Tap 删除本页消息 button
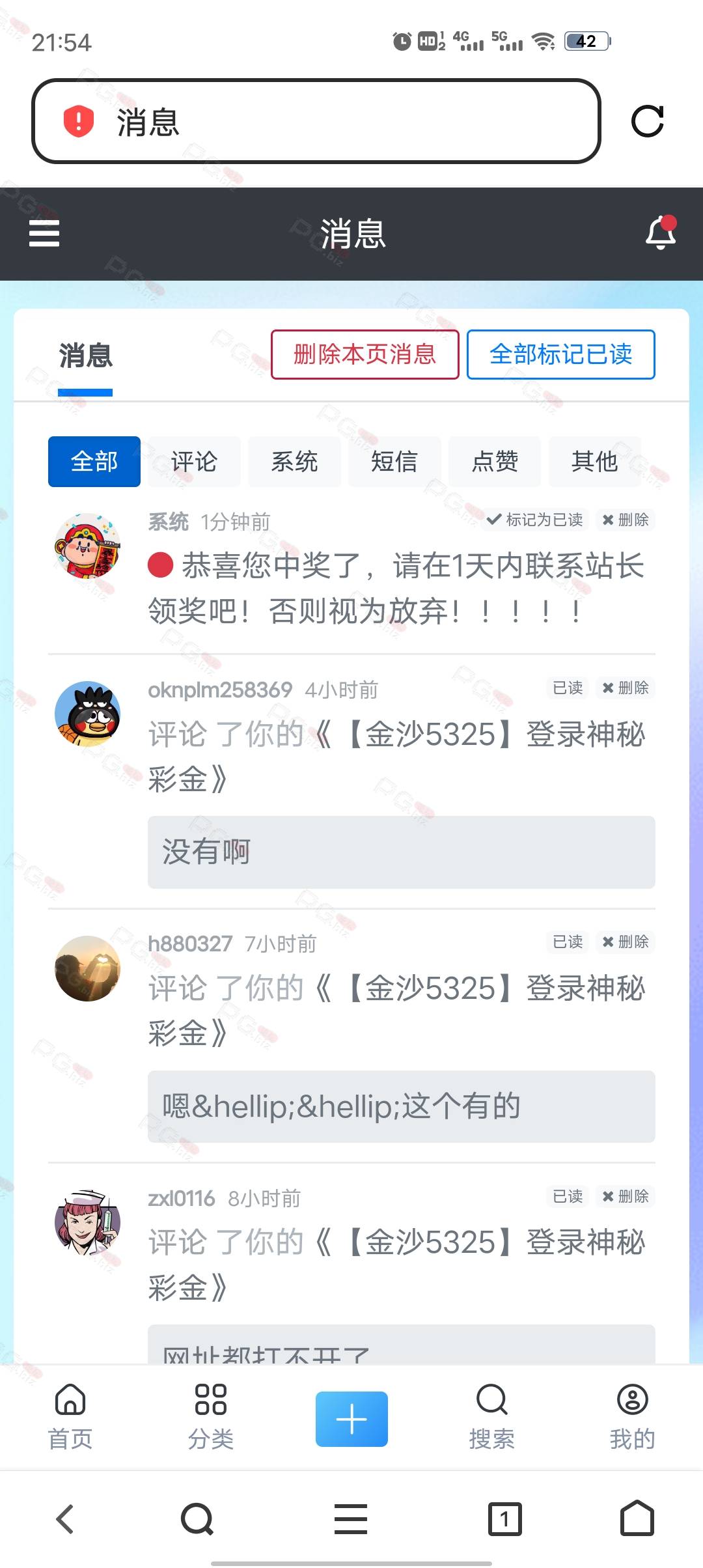Image resolution: width=703 pixels, height=1568 pixels. (x=365, y=354)
